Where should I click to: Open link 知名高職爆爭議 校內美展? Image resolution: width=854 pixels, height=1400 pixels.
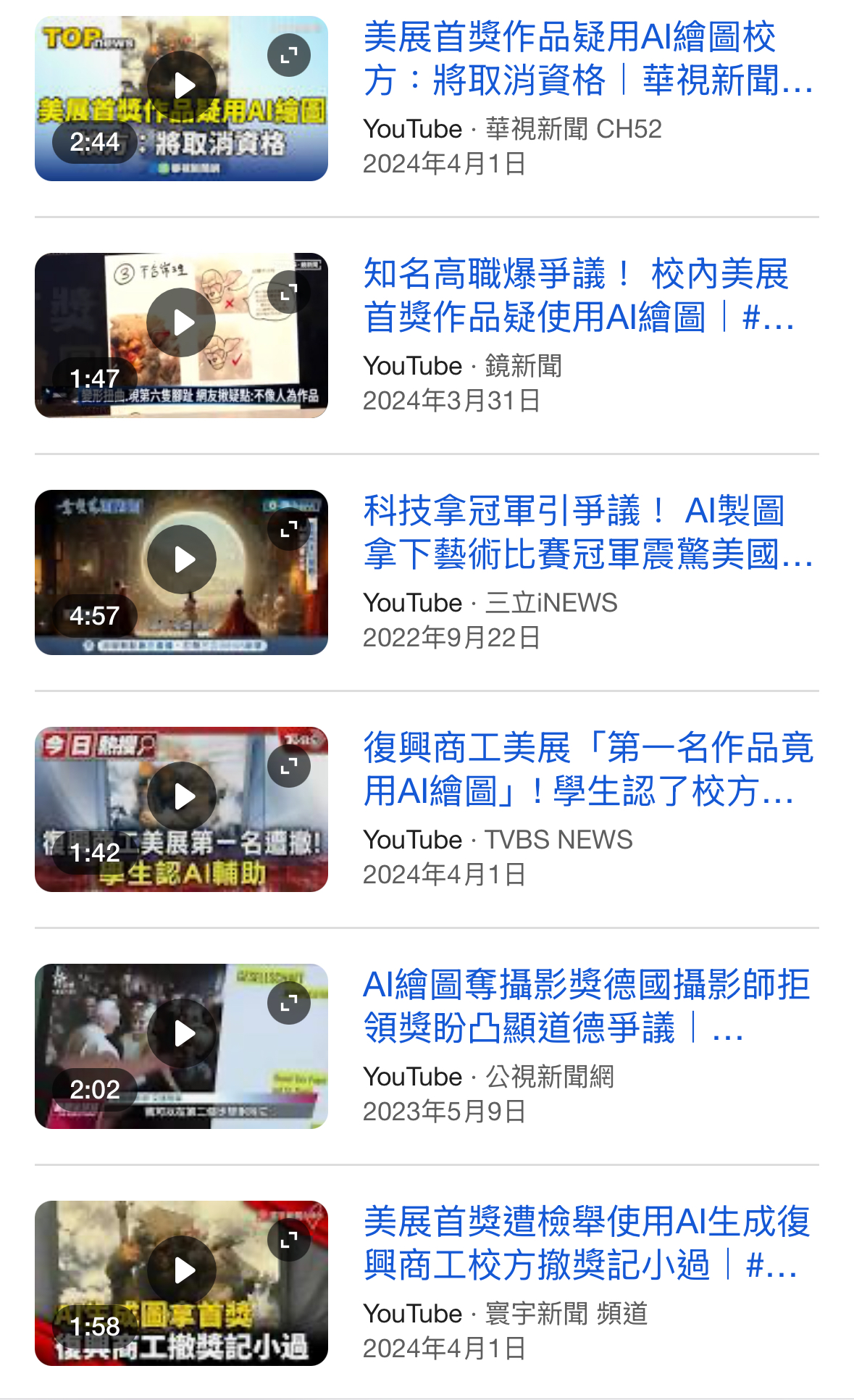(579, 296)
